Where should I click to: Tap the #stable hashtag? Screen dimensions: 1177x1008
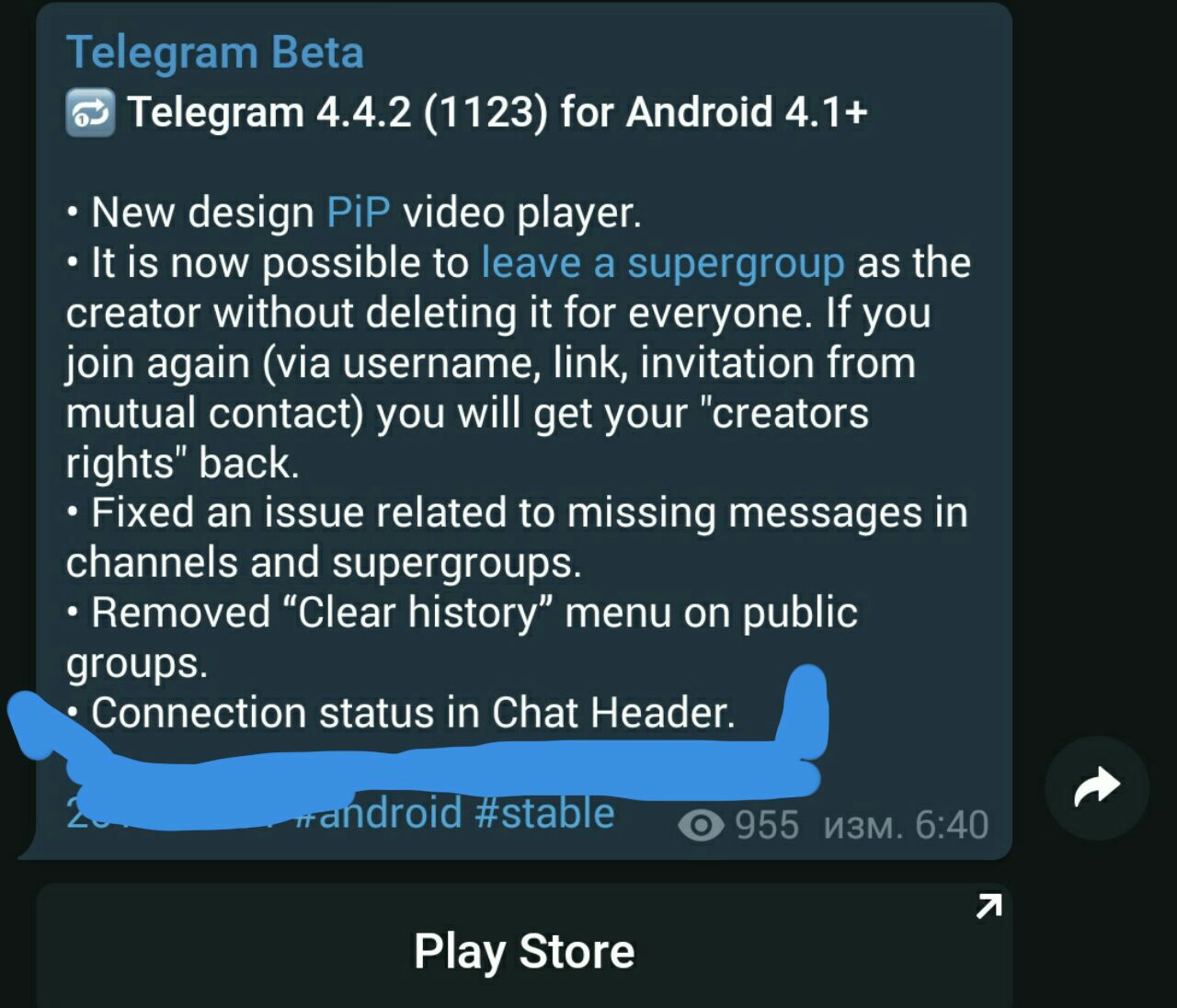544,814
